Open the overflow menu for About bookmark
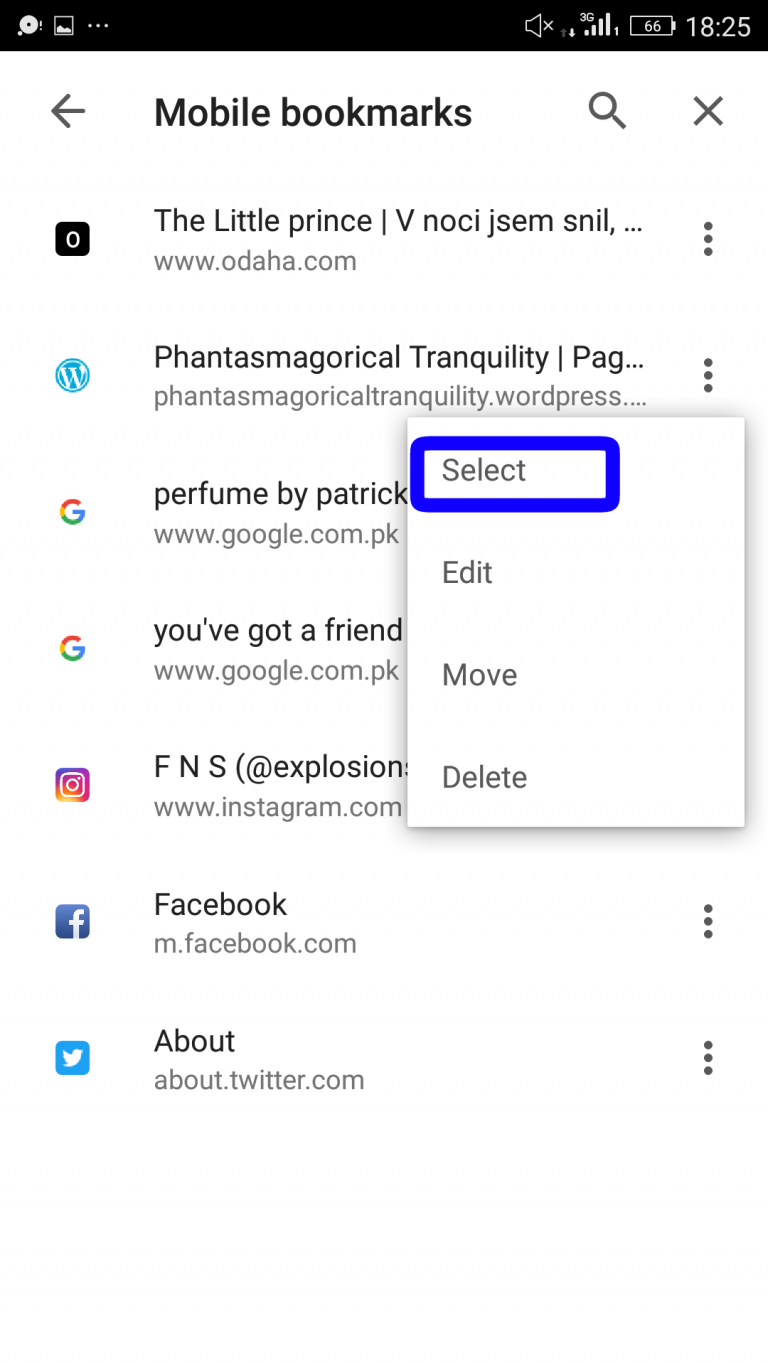The image size is (768, 1365). (708, 1057)
